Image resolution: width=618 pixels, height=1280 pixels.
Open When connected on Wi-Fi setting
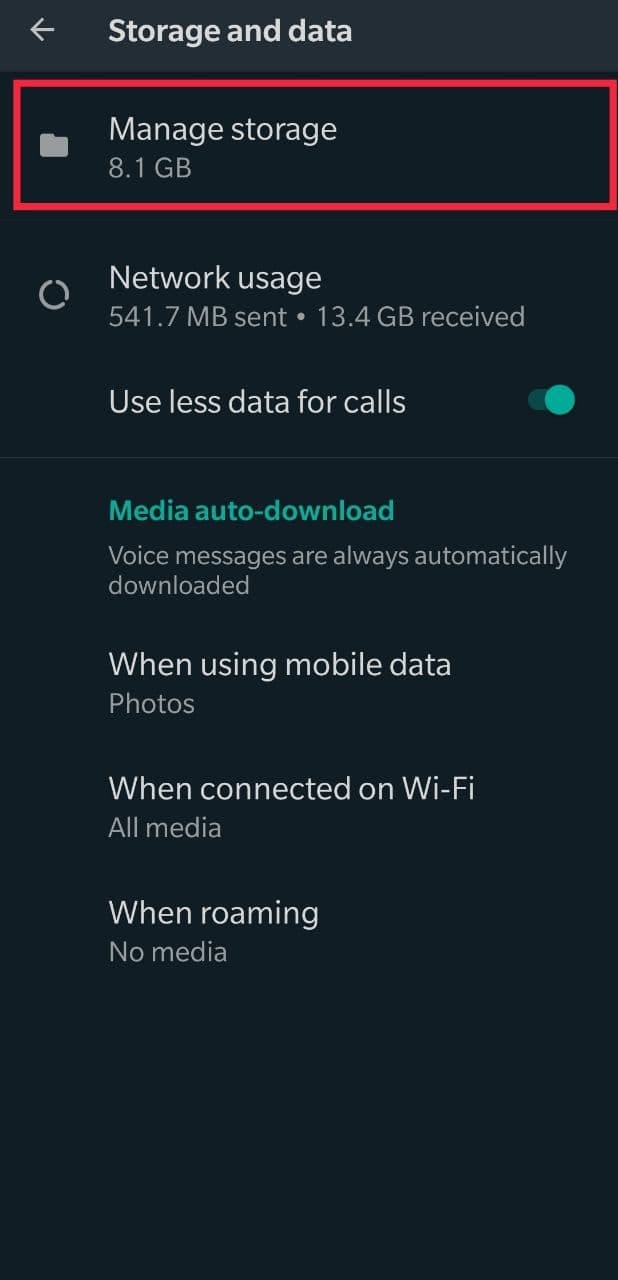309,807
